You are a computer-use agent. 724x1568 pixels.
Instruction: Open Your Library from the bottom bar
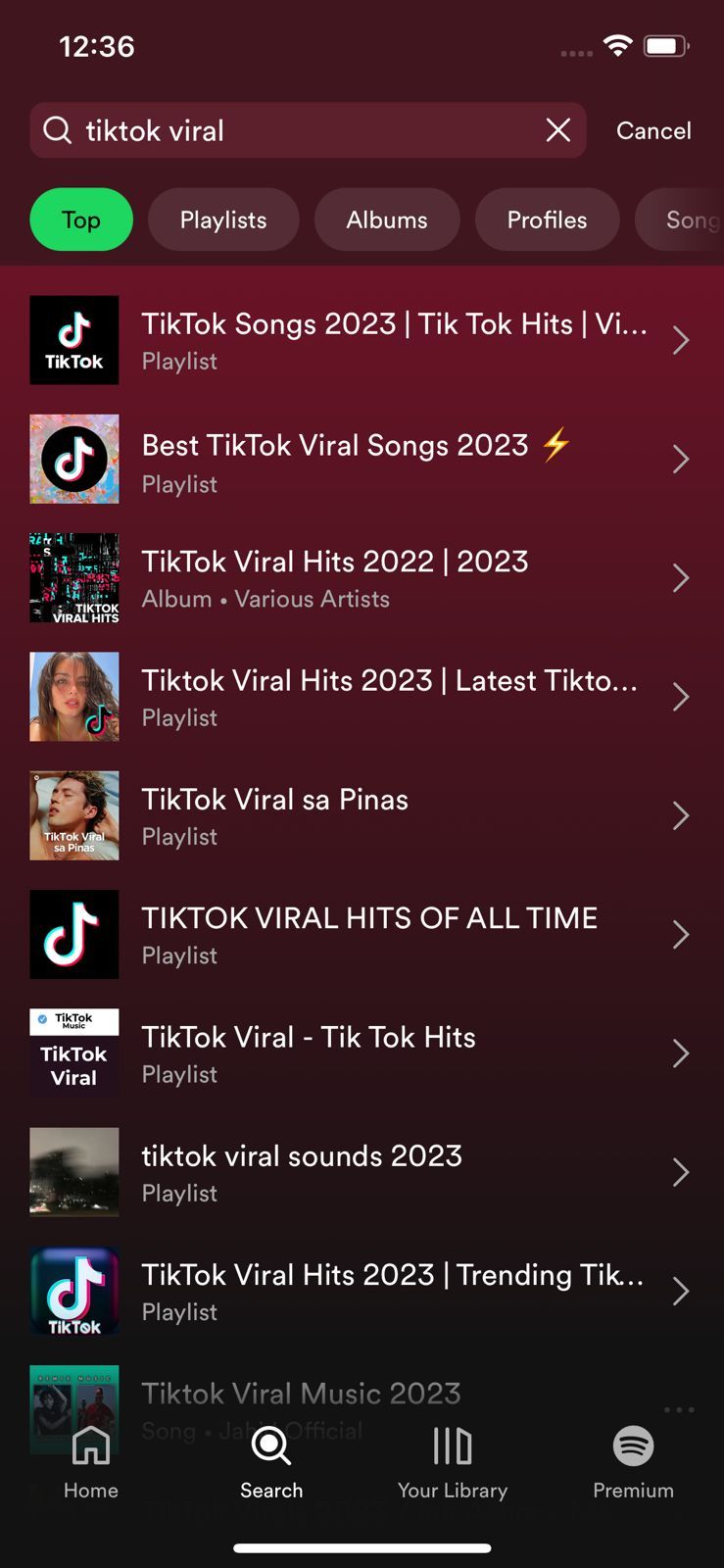click(x=453, y=1460)
